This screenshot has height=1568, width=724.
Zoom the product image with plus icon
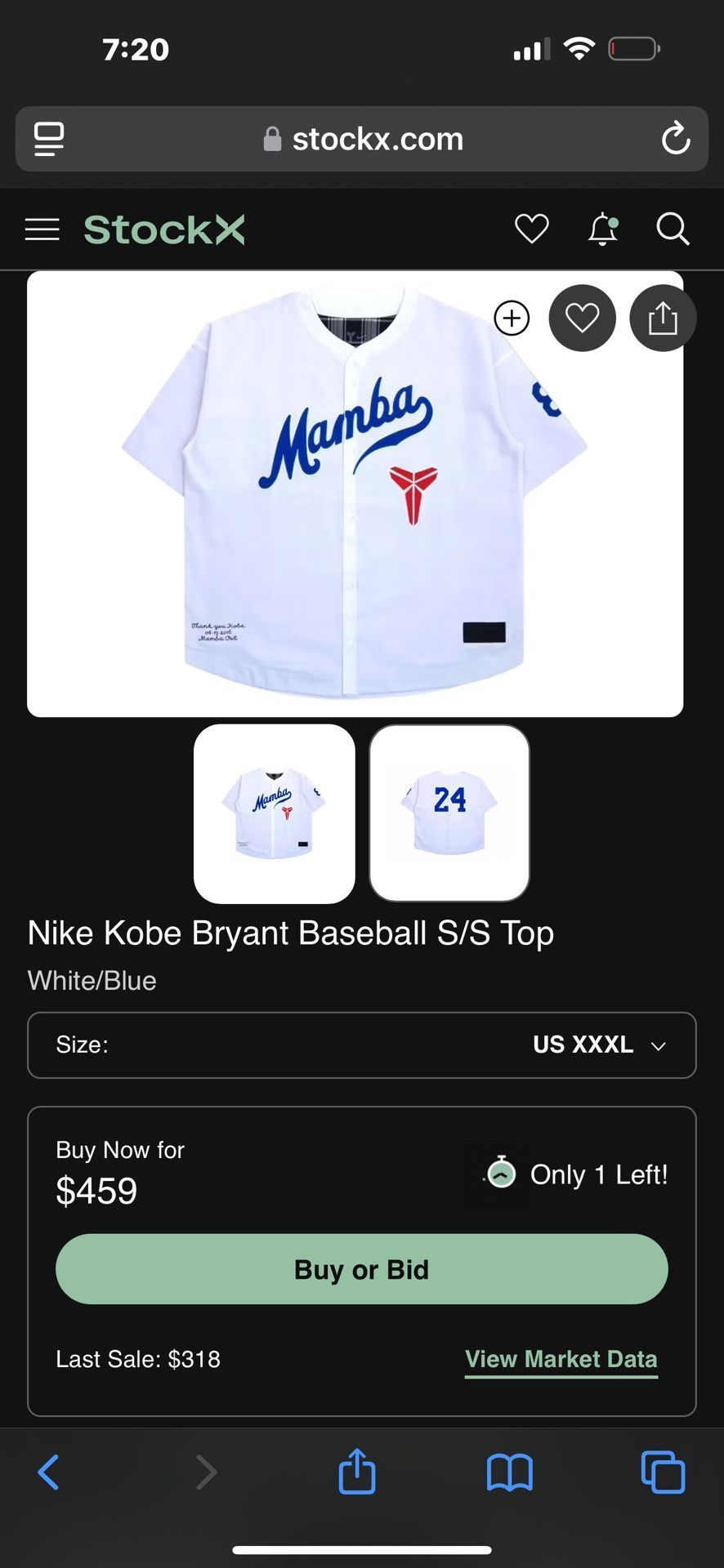pyautogui.click(x=512, y=318)
